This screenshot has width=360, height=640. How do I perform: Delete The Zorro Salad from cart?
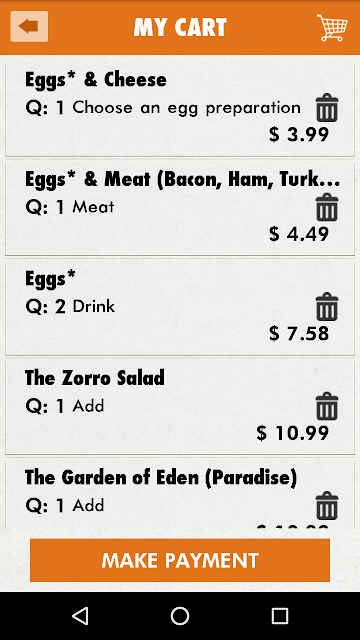pos(327,406)
